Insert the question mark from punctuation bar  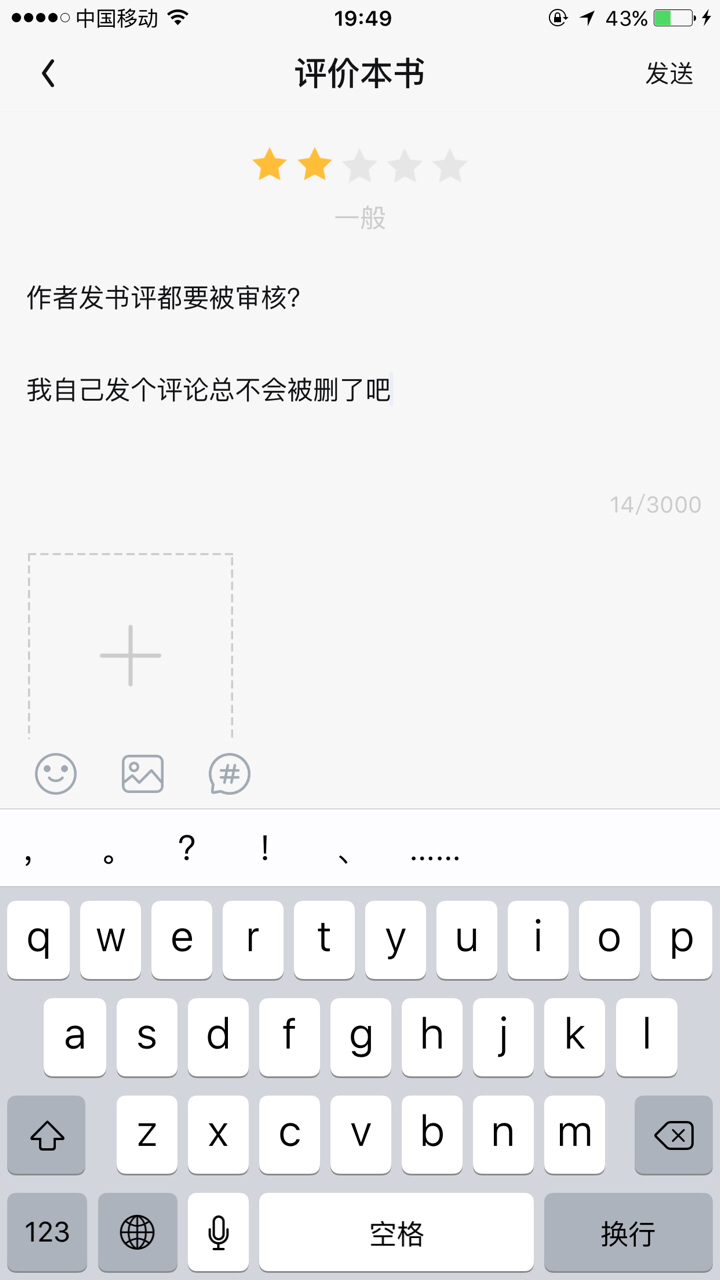point(186,849)
